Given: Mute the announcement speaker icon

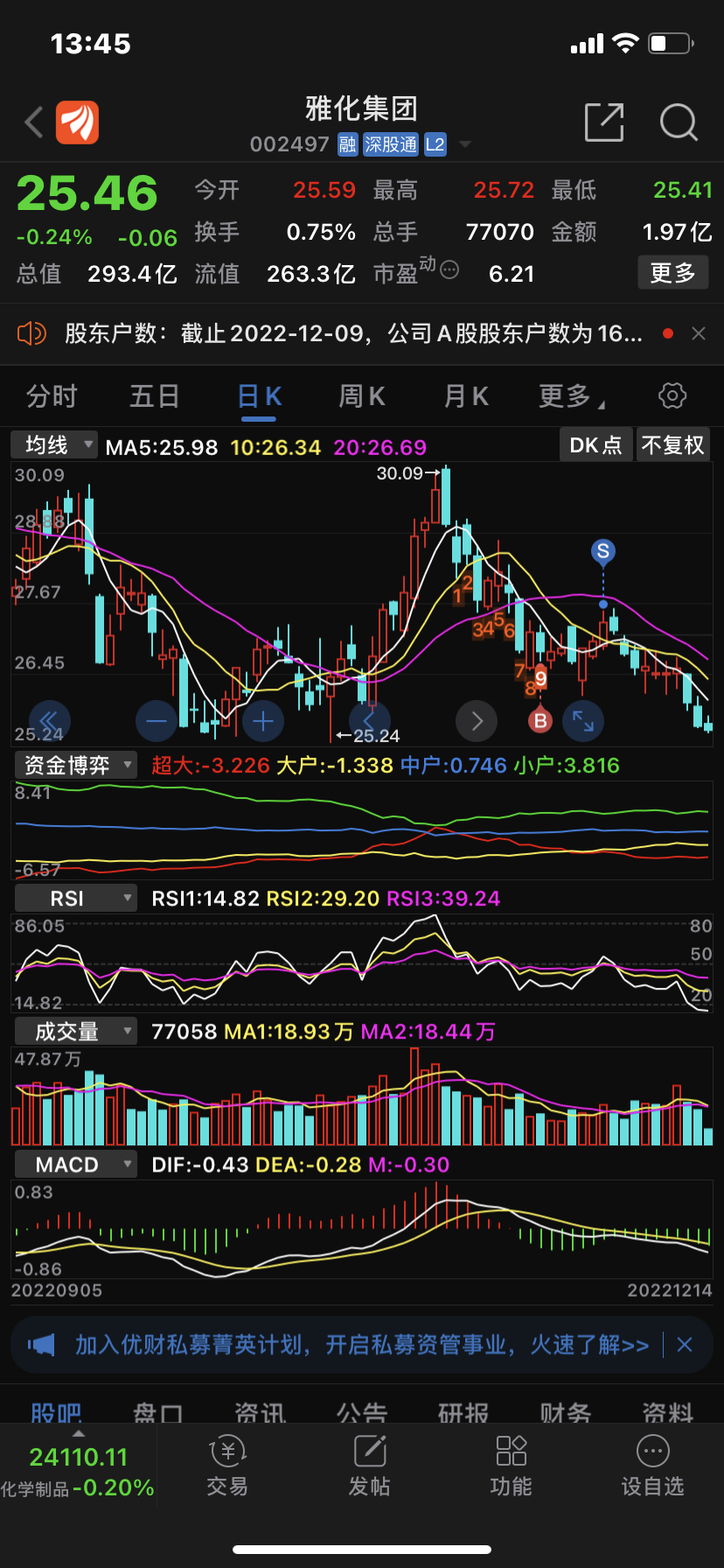Looking at the screenshot, I should point(31,333).
